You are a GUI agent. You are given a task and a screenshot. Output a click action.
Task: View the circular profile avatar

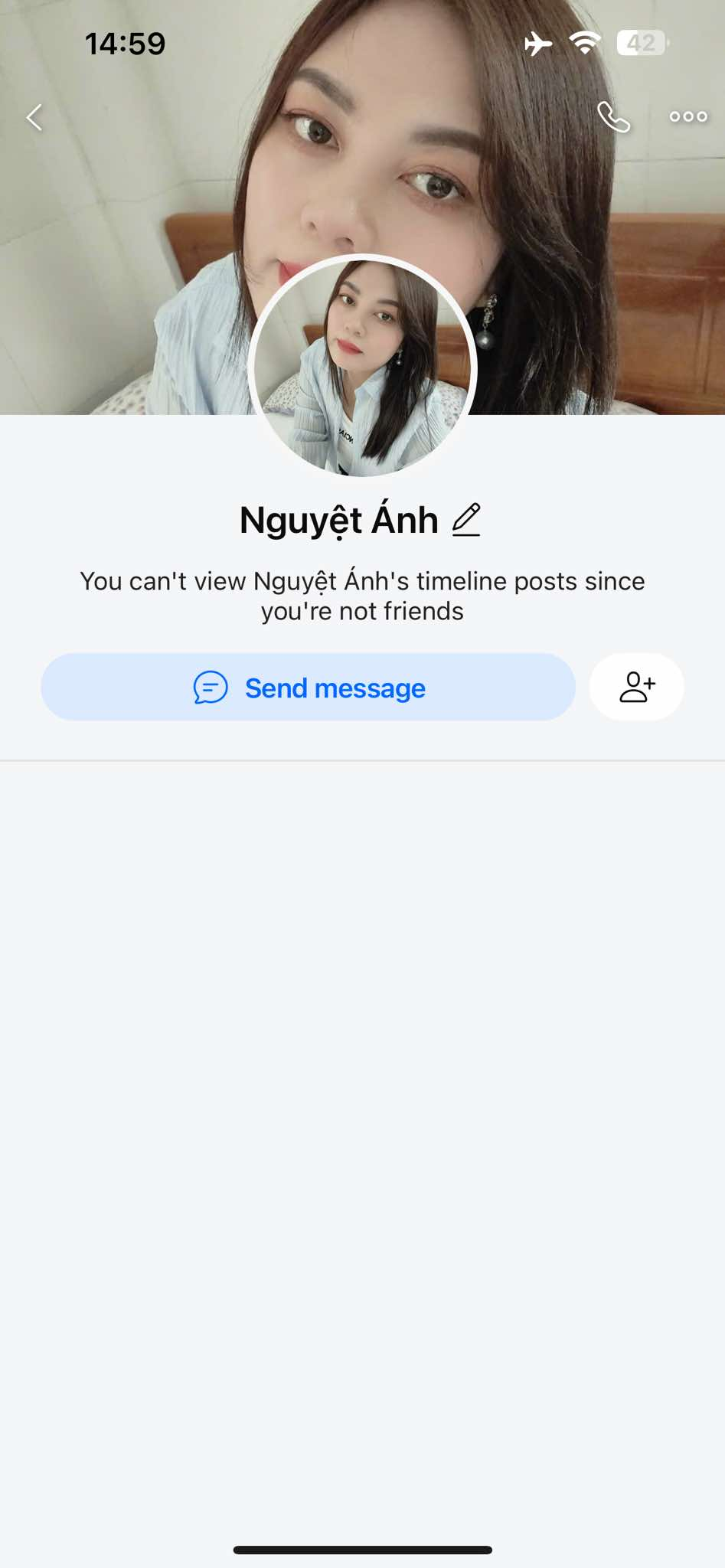pos(362,367)
